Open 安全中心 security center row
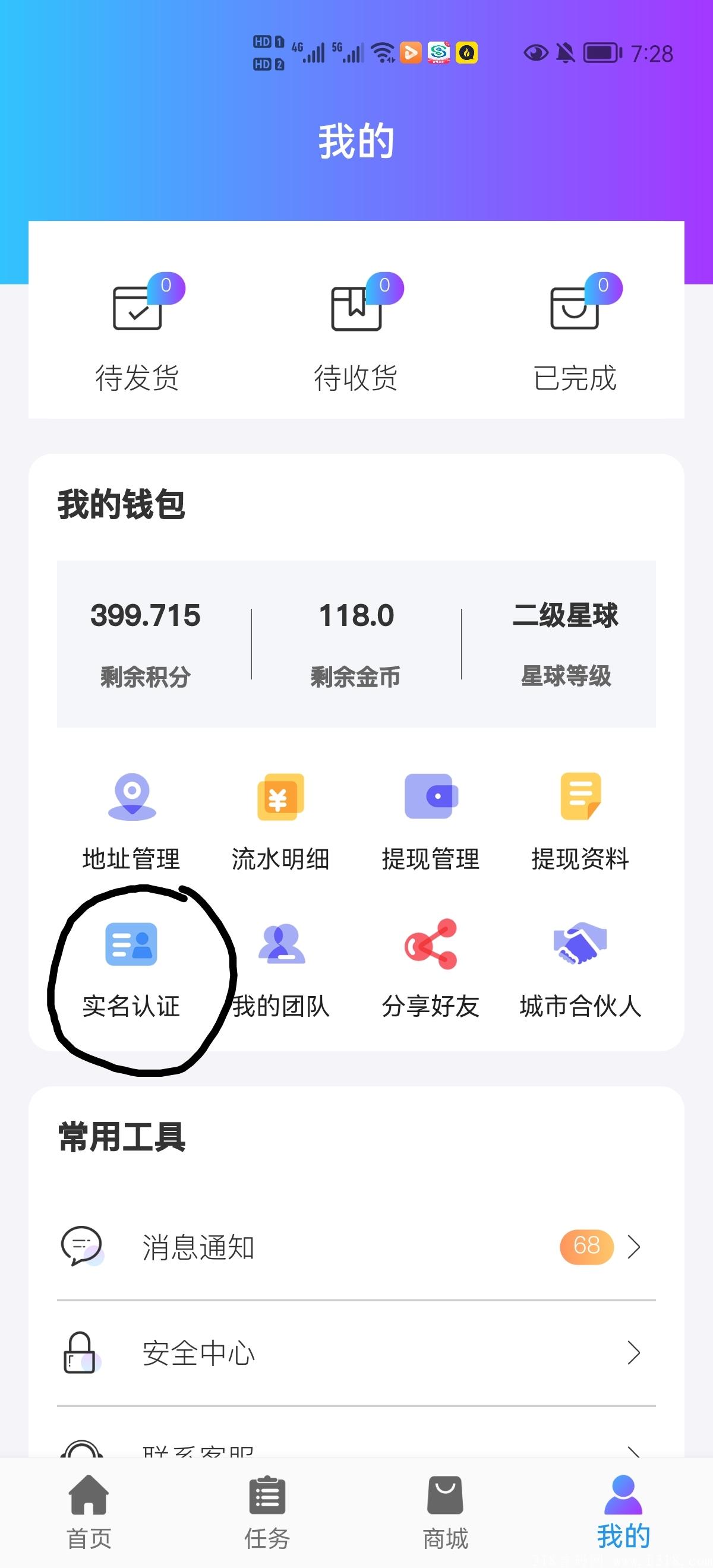 click(x=356, y=1352)
